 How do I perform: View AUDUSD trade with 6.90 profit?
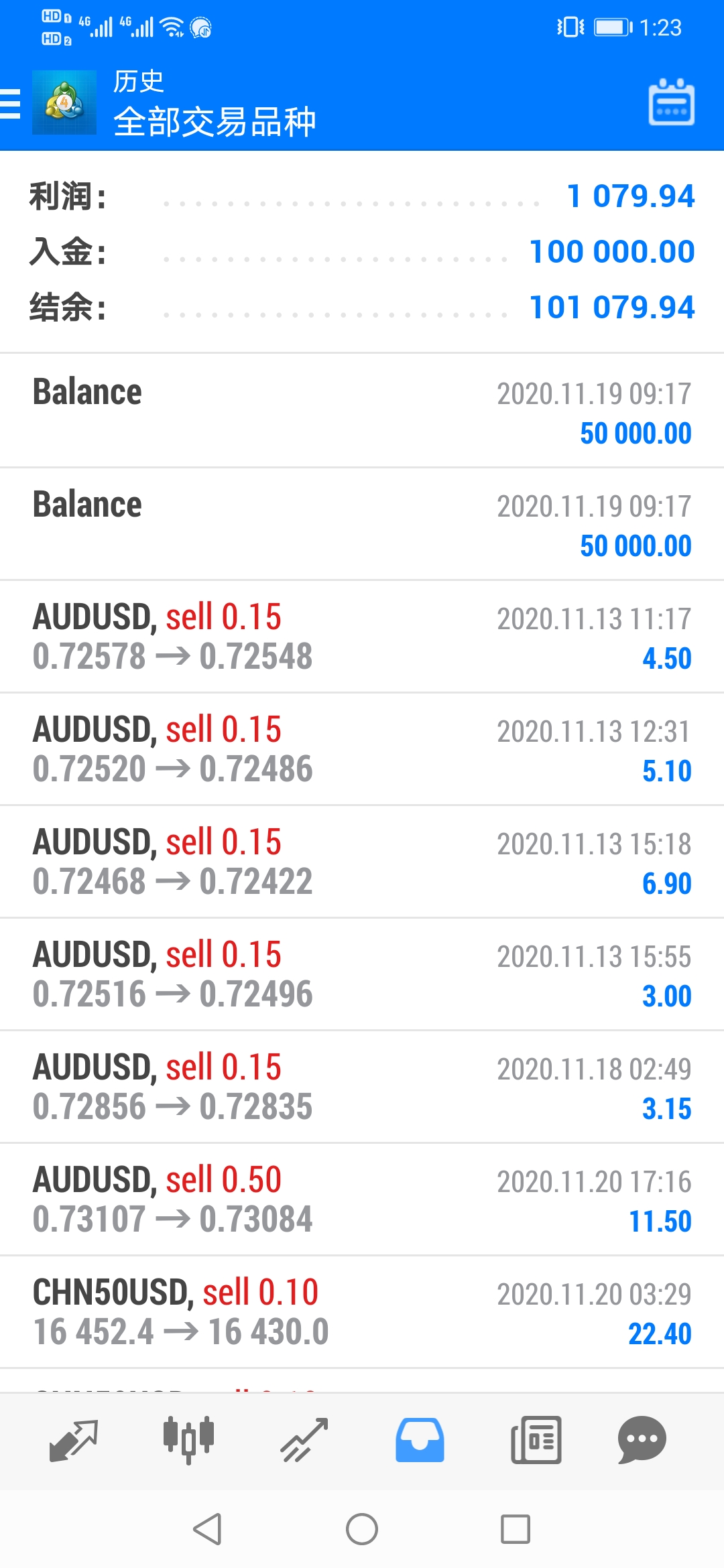pyautogui.click(x=362, y=862)
